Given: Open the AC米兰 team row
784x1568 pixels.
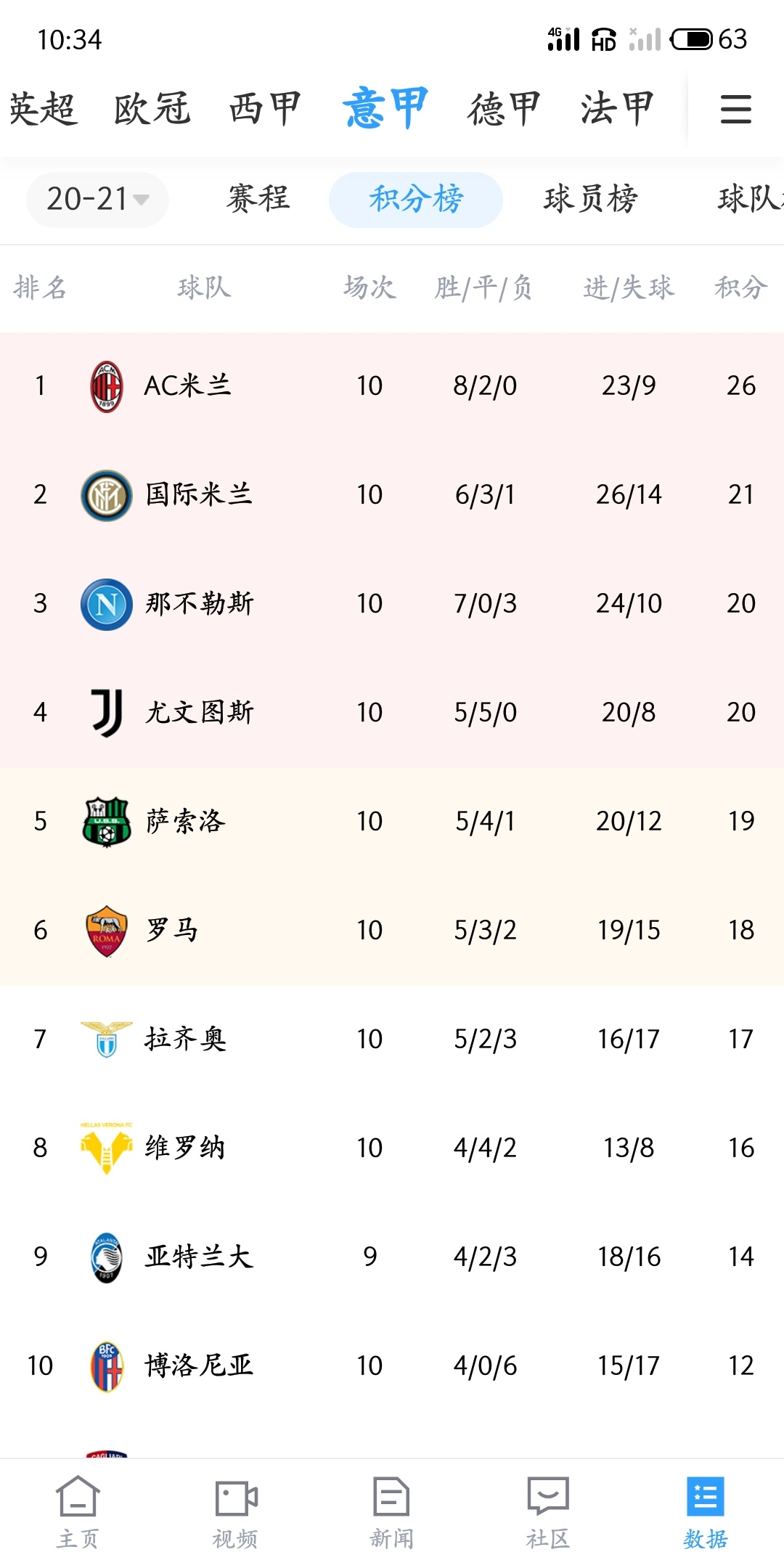Looking at the screenshot, I should [392, 386].
